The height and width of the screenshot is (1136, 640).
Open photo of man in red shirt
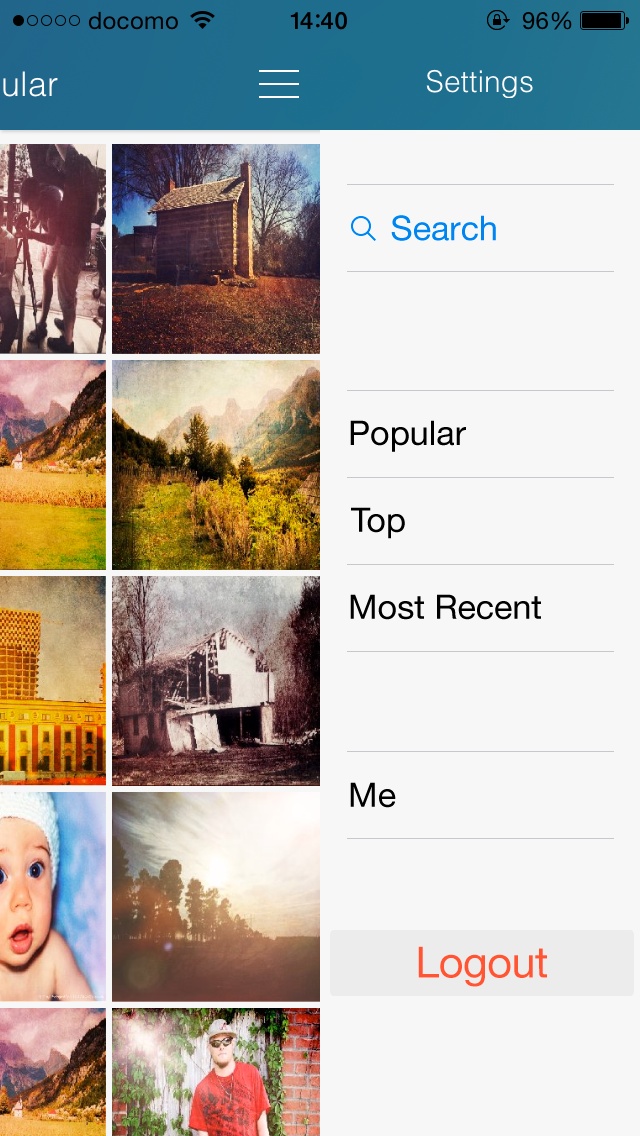pyautogui.click(x=216, y=1072)
